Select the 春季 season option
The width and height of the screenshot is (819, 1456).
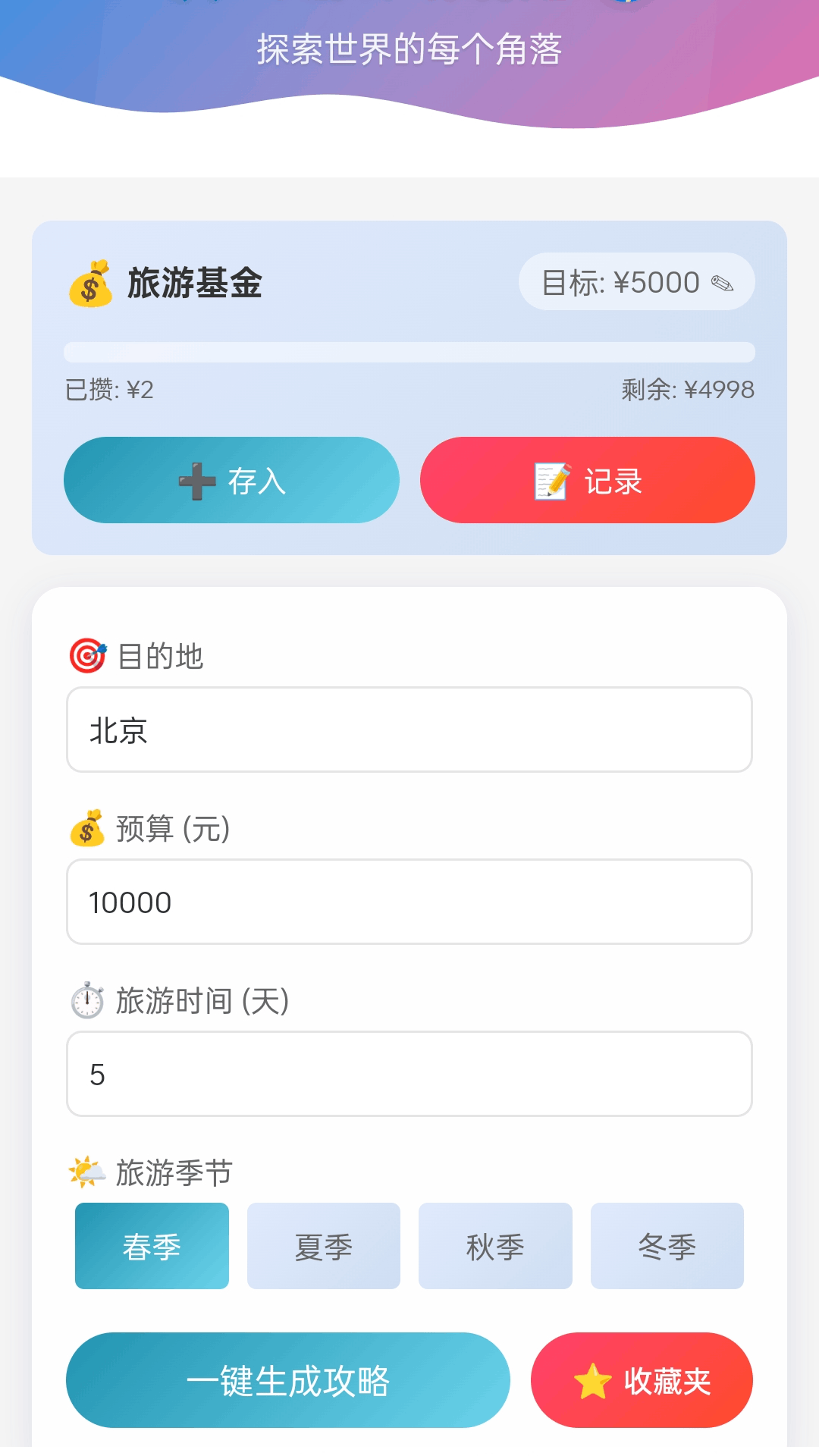tap(151, 1245)
